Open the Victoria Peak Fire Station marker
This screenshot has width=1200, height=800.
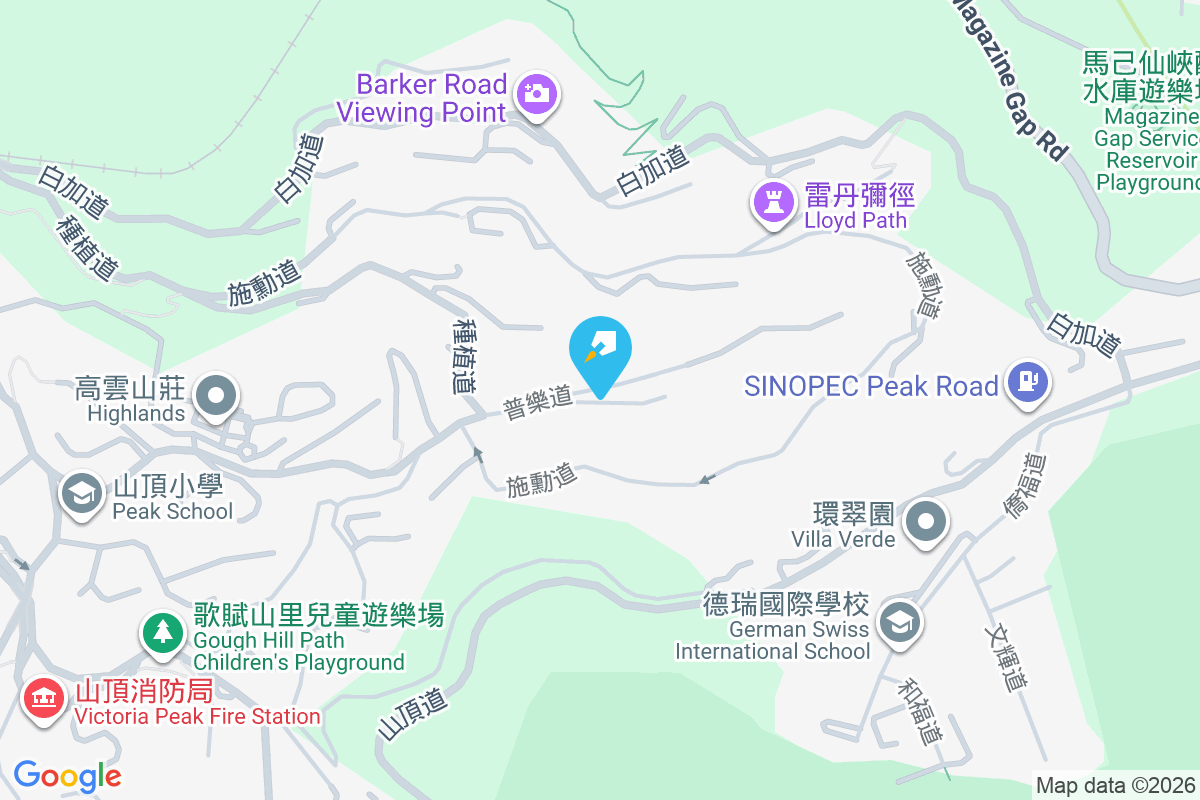[42, 698]
